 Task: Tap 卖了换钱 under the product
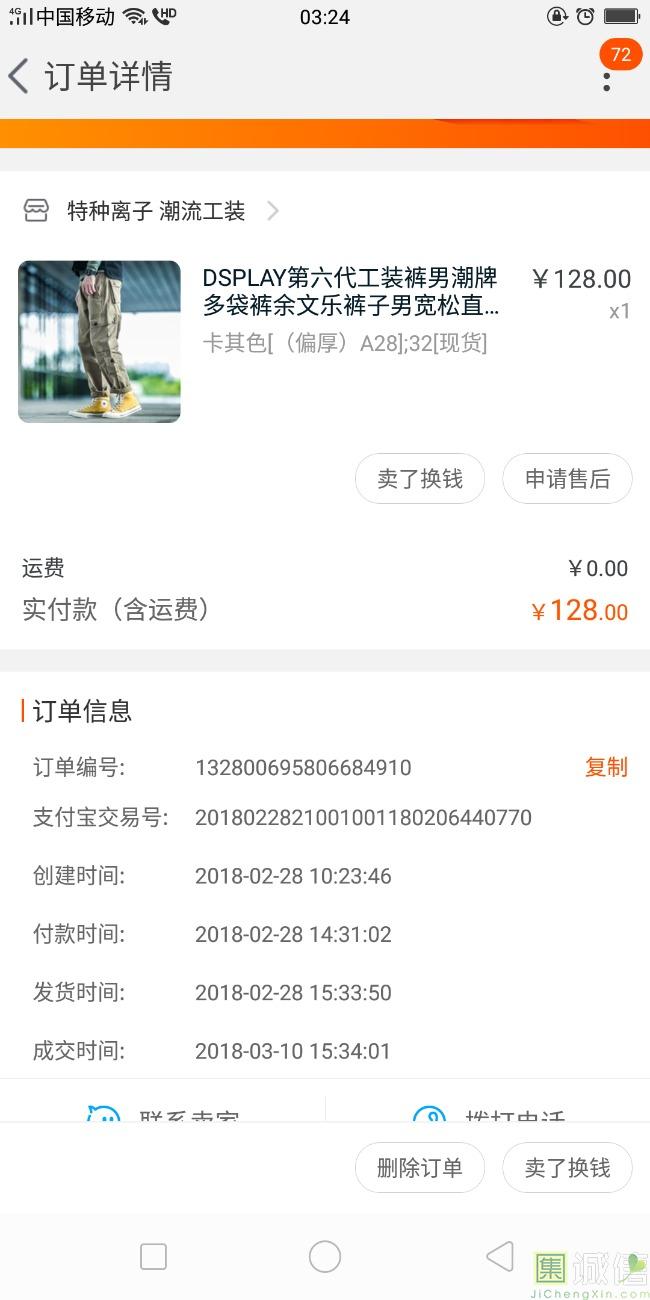(419, 479)
